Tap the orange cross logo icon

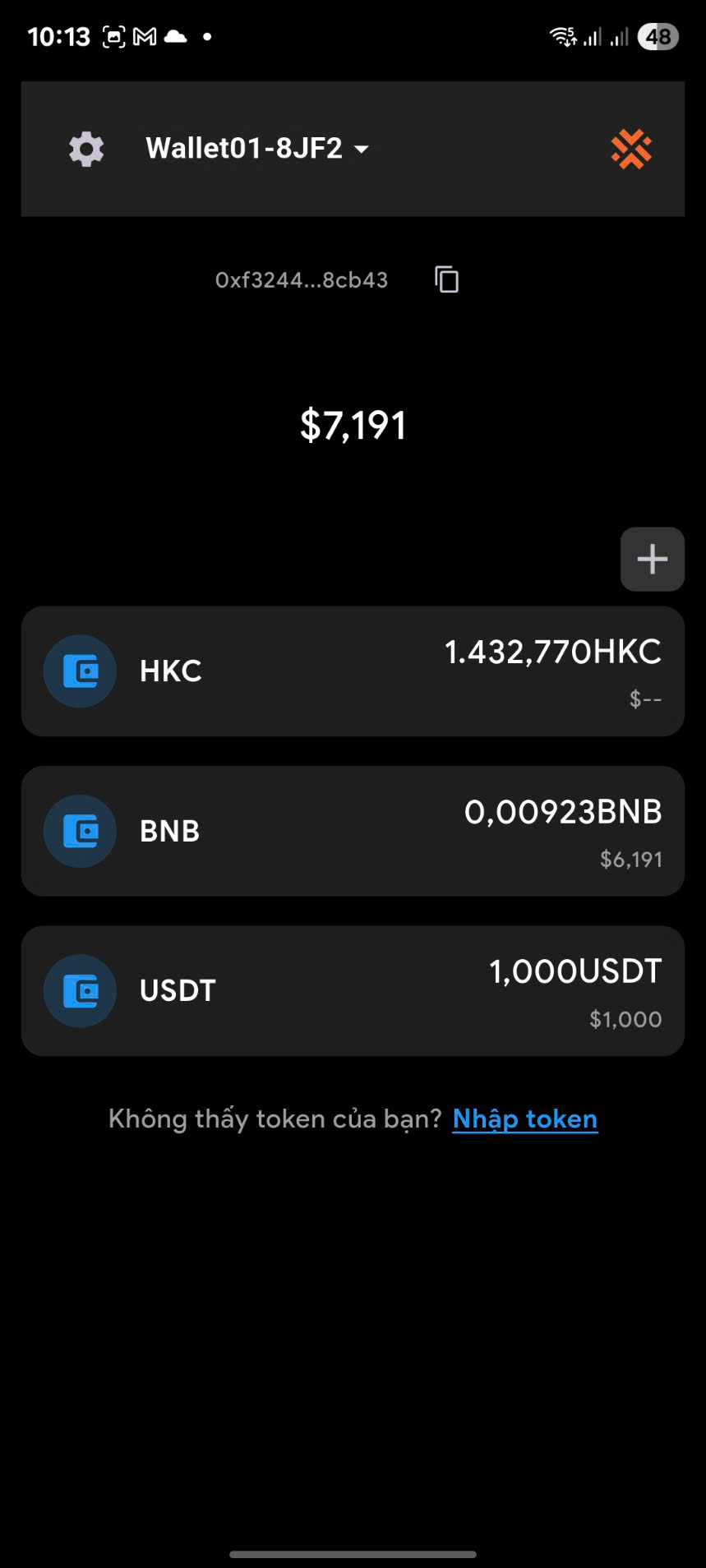pyautogui.click(x=631, y=150)
